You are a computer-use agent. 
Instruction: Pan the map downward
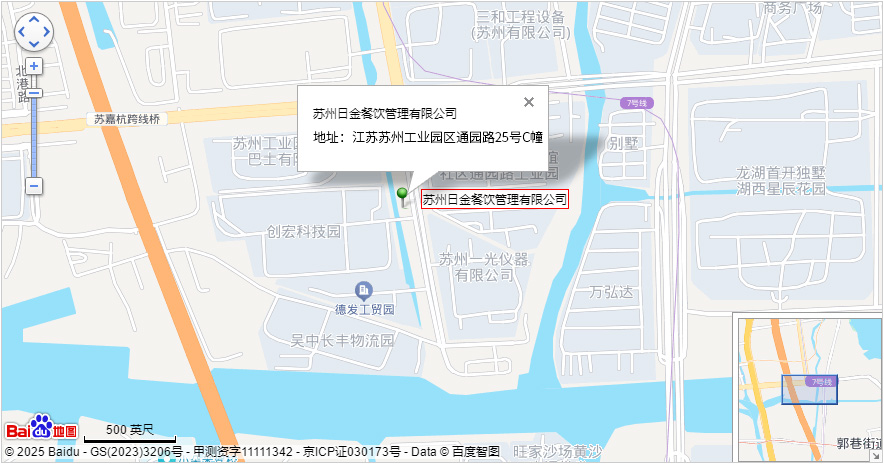coord(34,44)
